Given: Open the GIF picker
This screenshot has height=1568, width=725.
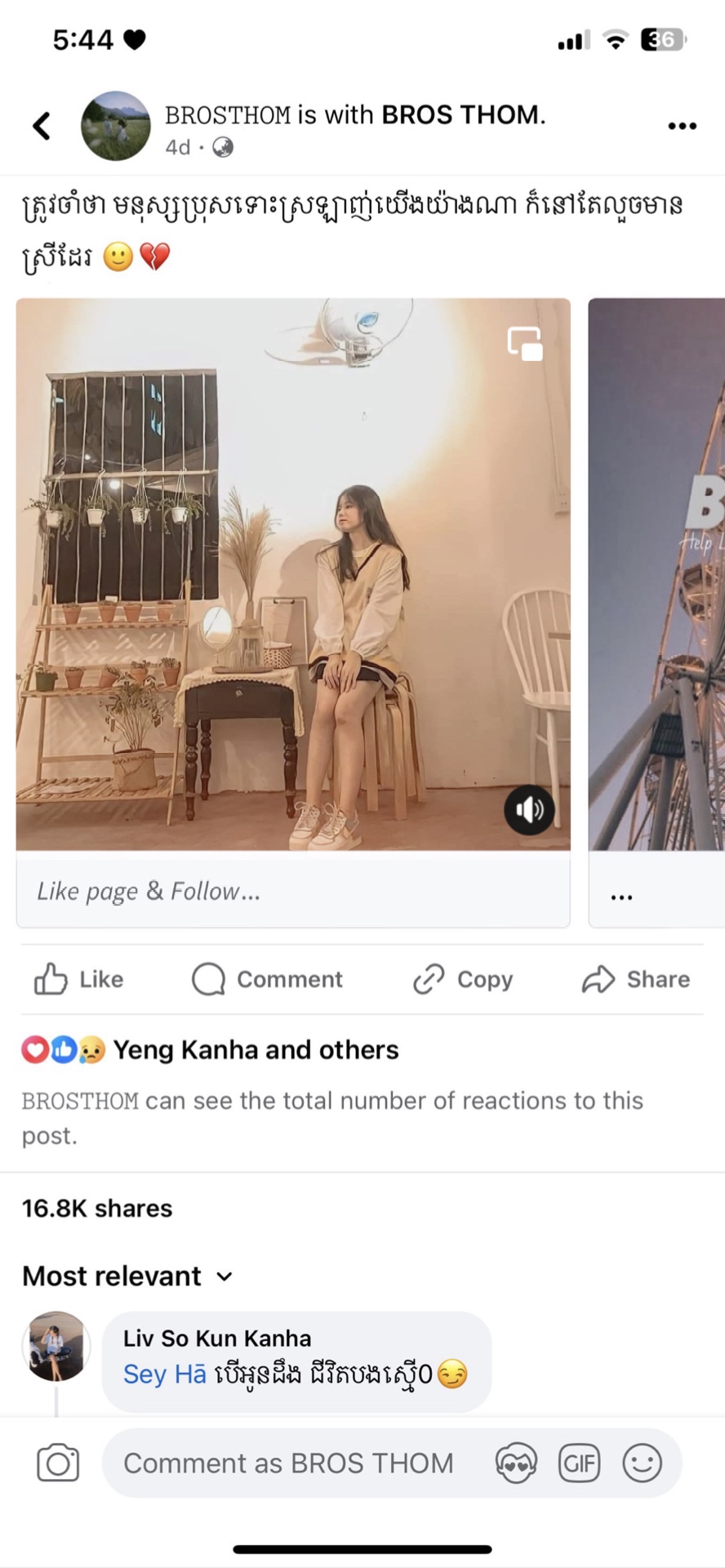Looking at the screenshot, I should 579,1463.
